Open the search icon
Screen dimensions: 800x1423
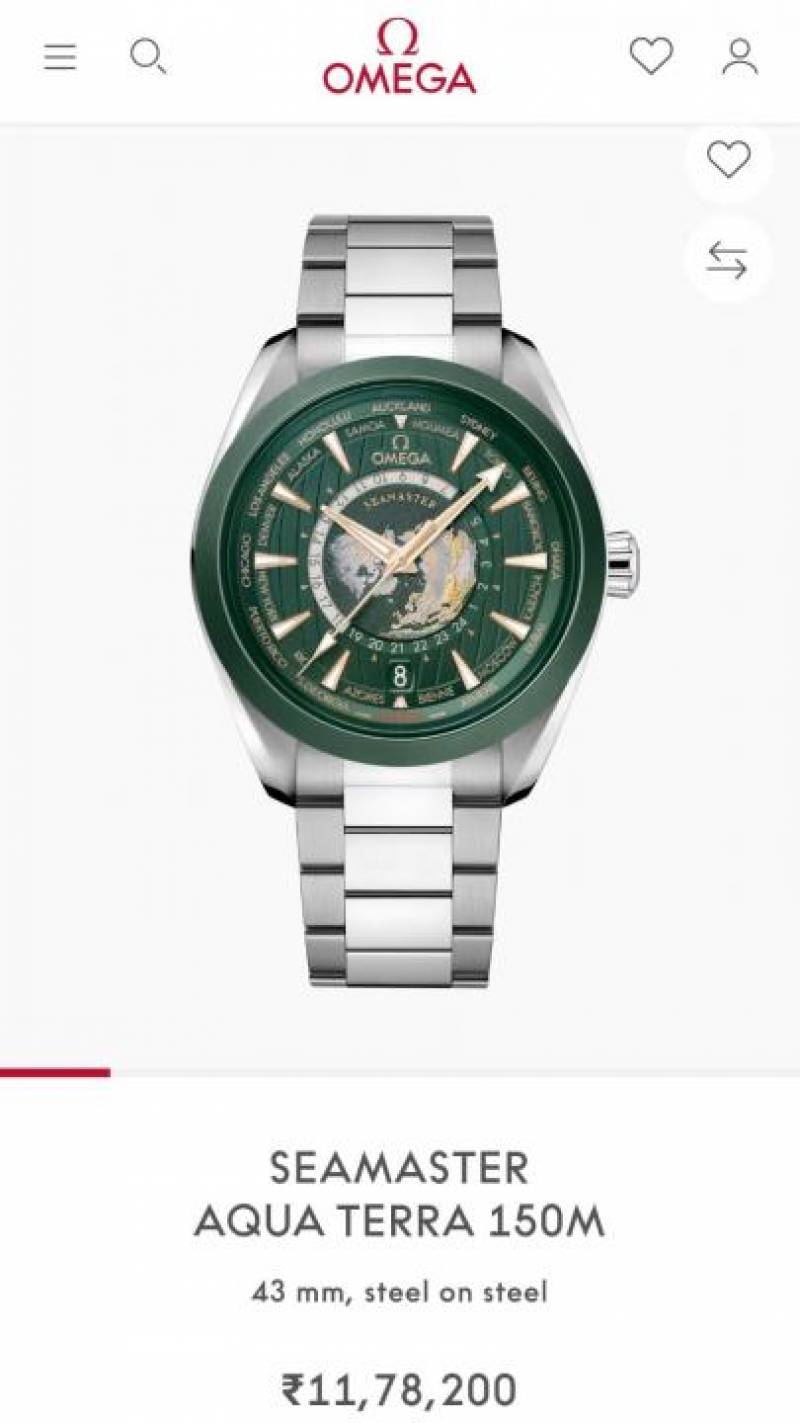pos(147,57)
